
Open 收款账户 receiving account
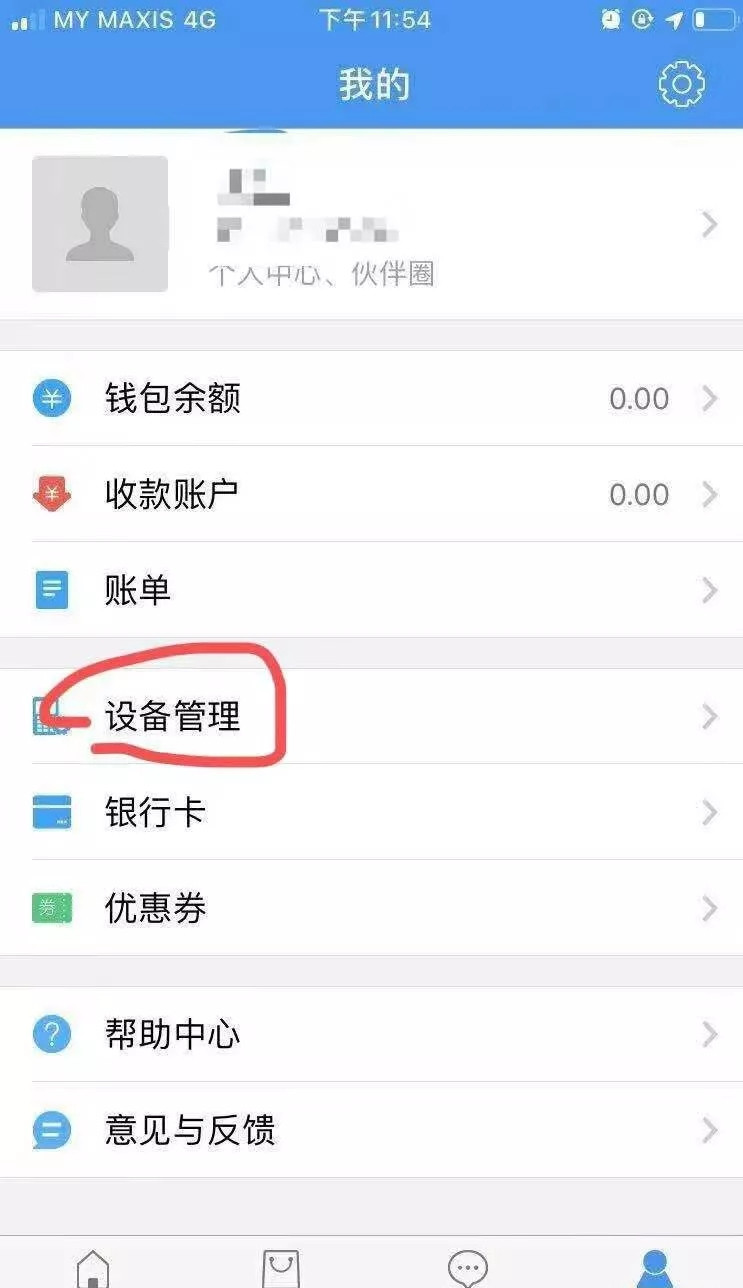pos(371,494)
